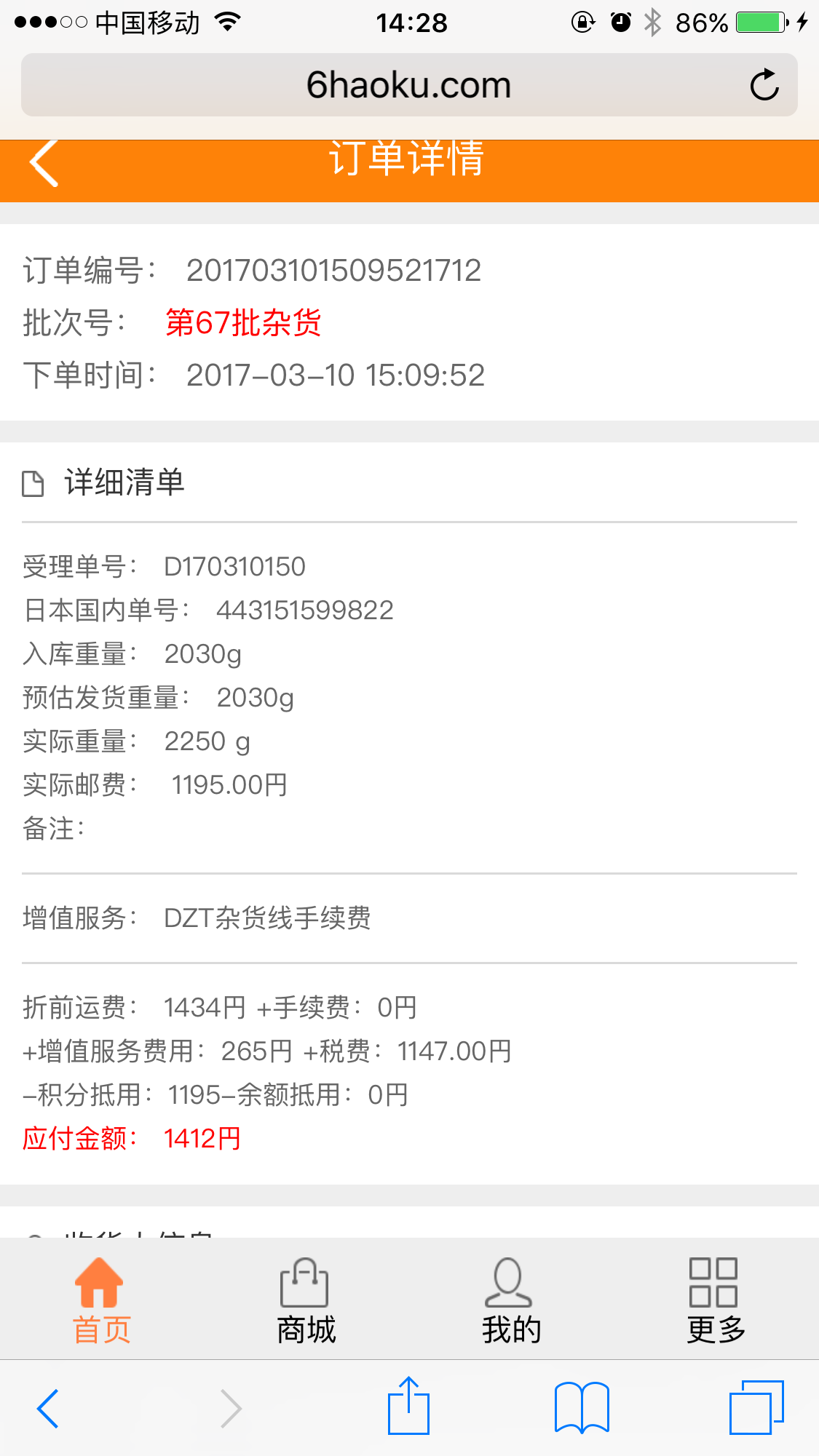Go to the 我的 tab
The width and height of the screenshot is (819, 1456).
[511, 1300]
